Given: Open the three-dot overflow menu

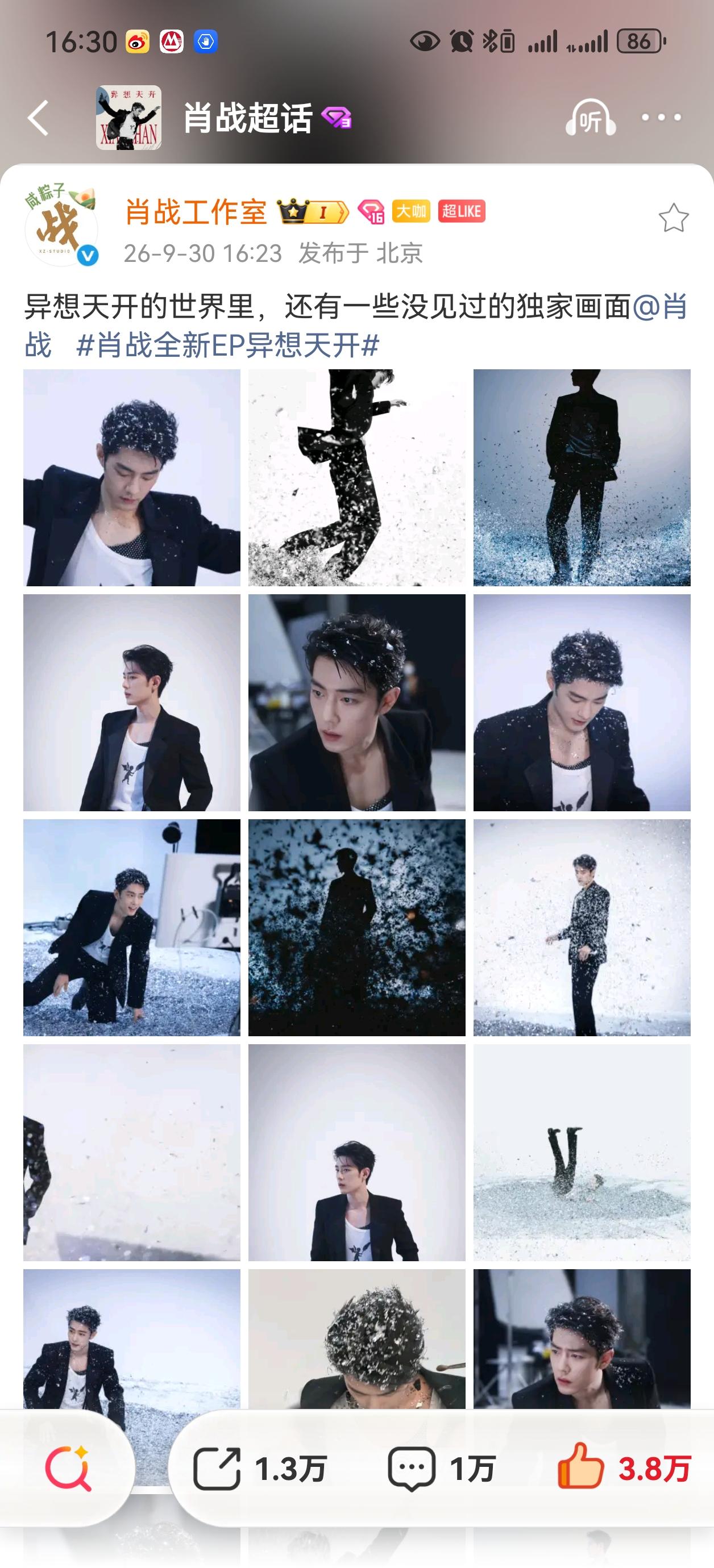Looking at the screenshot, I should [x=661, y=117].
